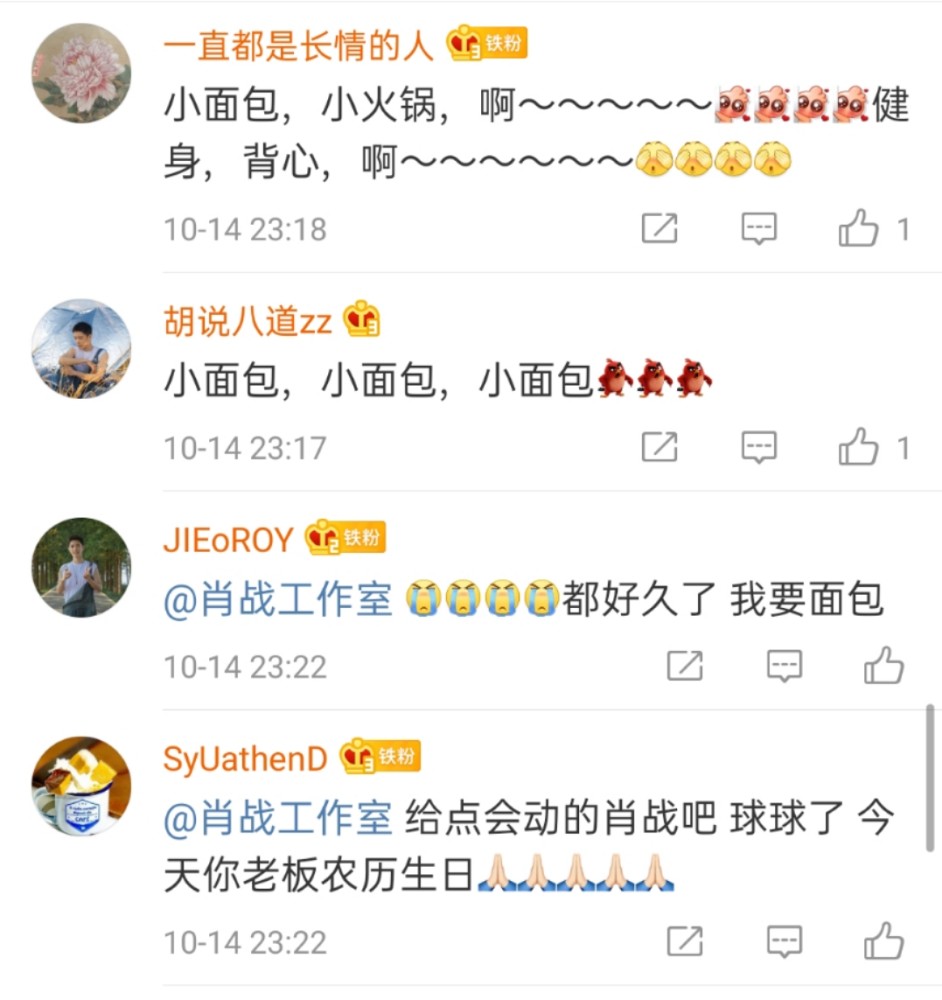Like SyUathenD's comment
Image resolution: width=942 pixels, height=1000 pixels.
pyautogui.click(x=884, y=940)
